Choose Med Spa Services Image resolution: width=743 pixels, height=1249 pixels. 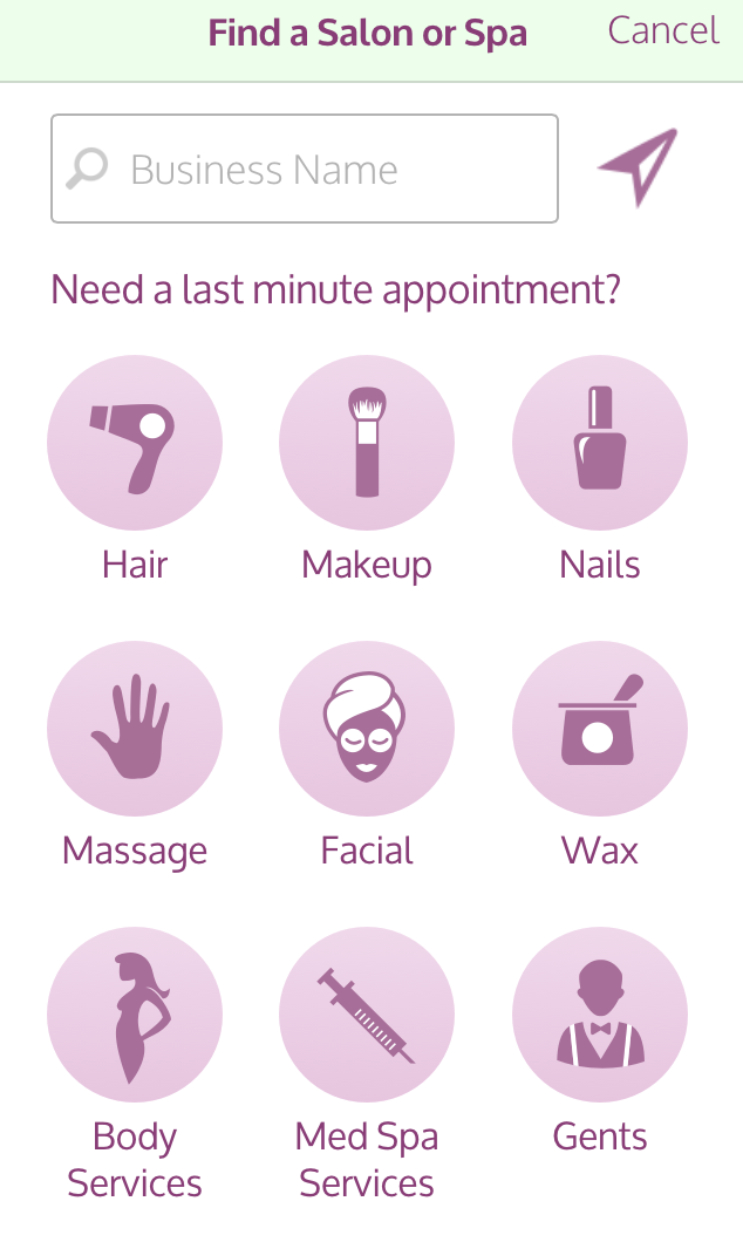click(x=367, y=1015)
